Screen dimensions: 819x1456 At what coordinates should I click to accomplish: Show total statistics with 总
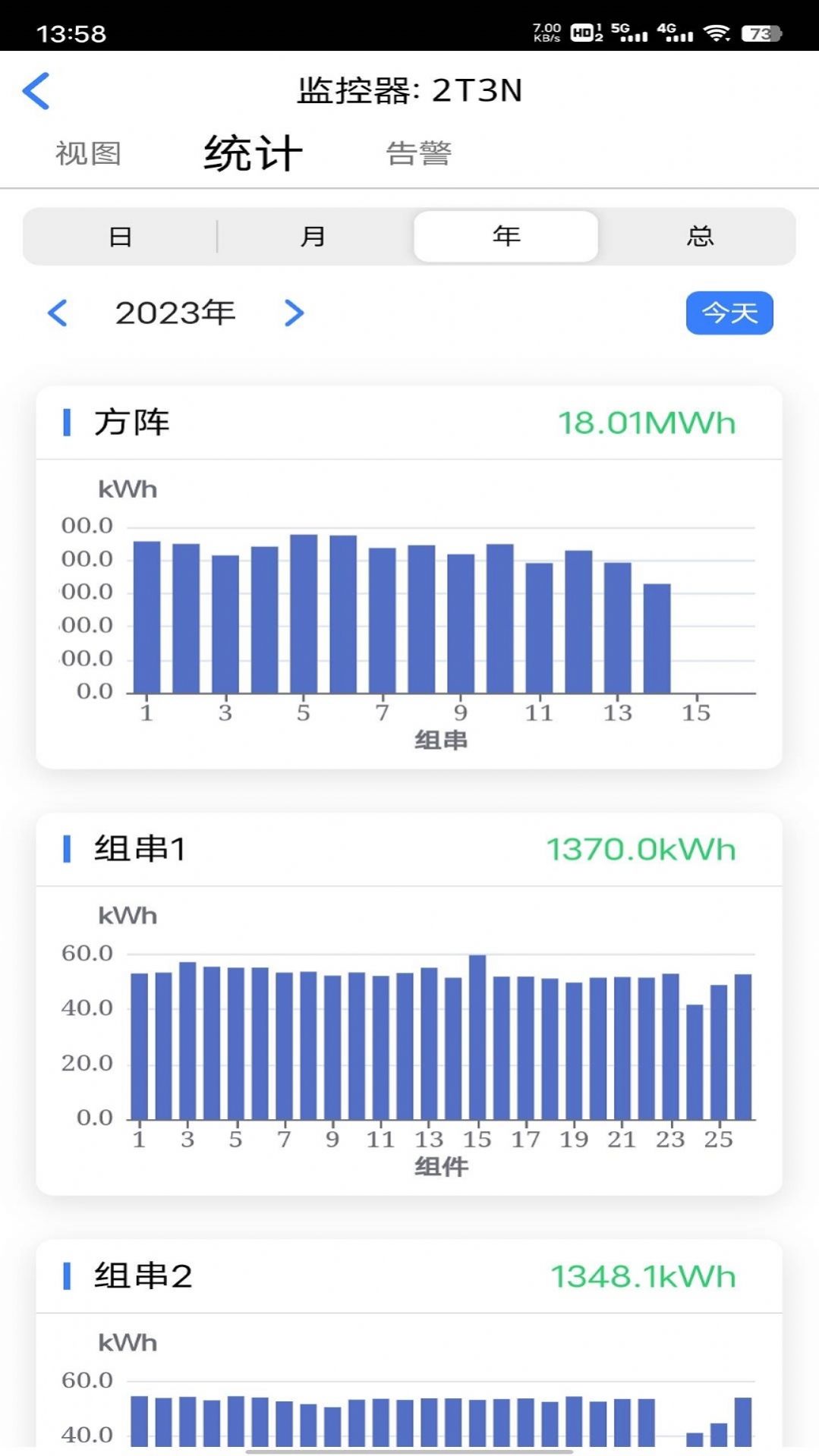pyautogui.click(x=700, y=237)
